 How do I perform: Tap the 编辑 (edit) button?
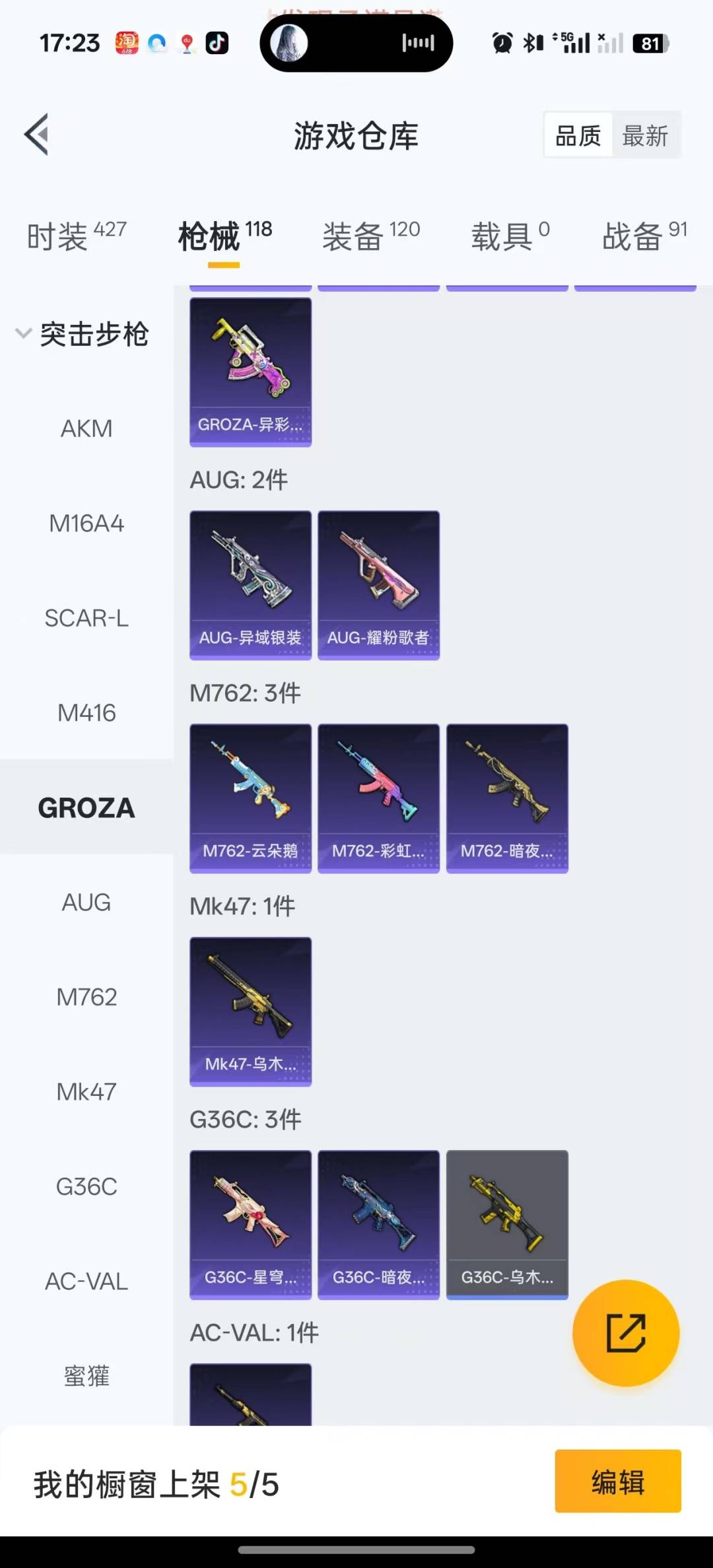(x=617, y=1482)
